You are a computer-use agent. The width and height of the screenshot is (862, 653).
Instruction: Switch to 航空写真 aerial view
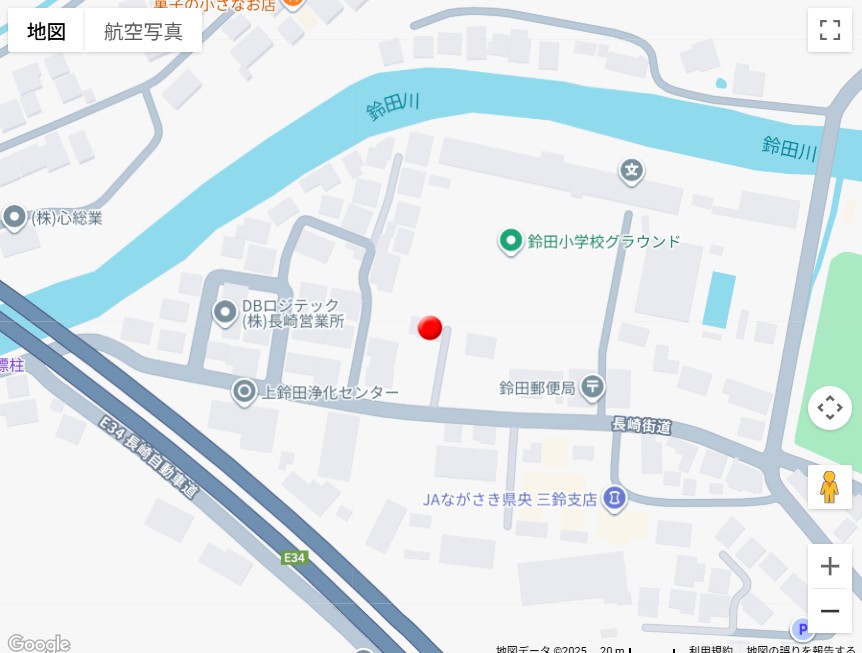tap(143, 31)
